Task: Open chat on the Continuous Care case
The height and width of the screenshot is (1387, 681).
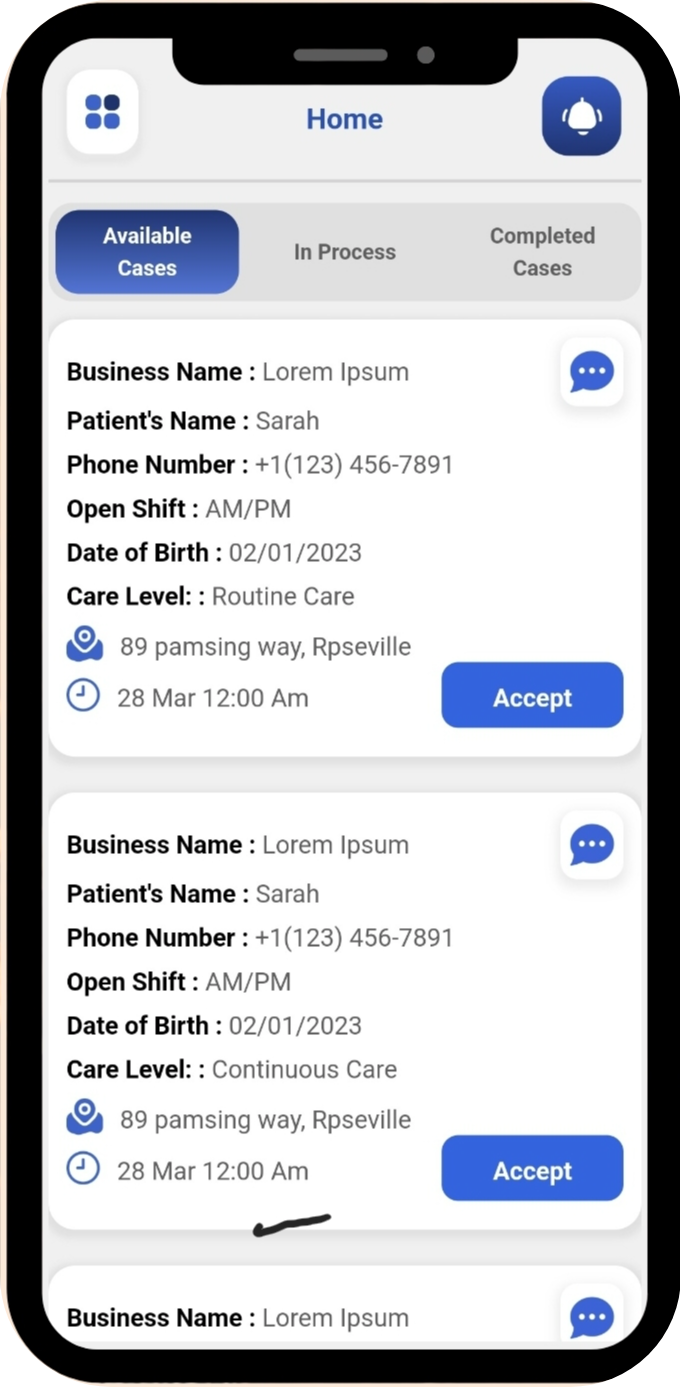Action: (x=592, y=845)
